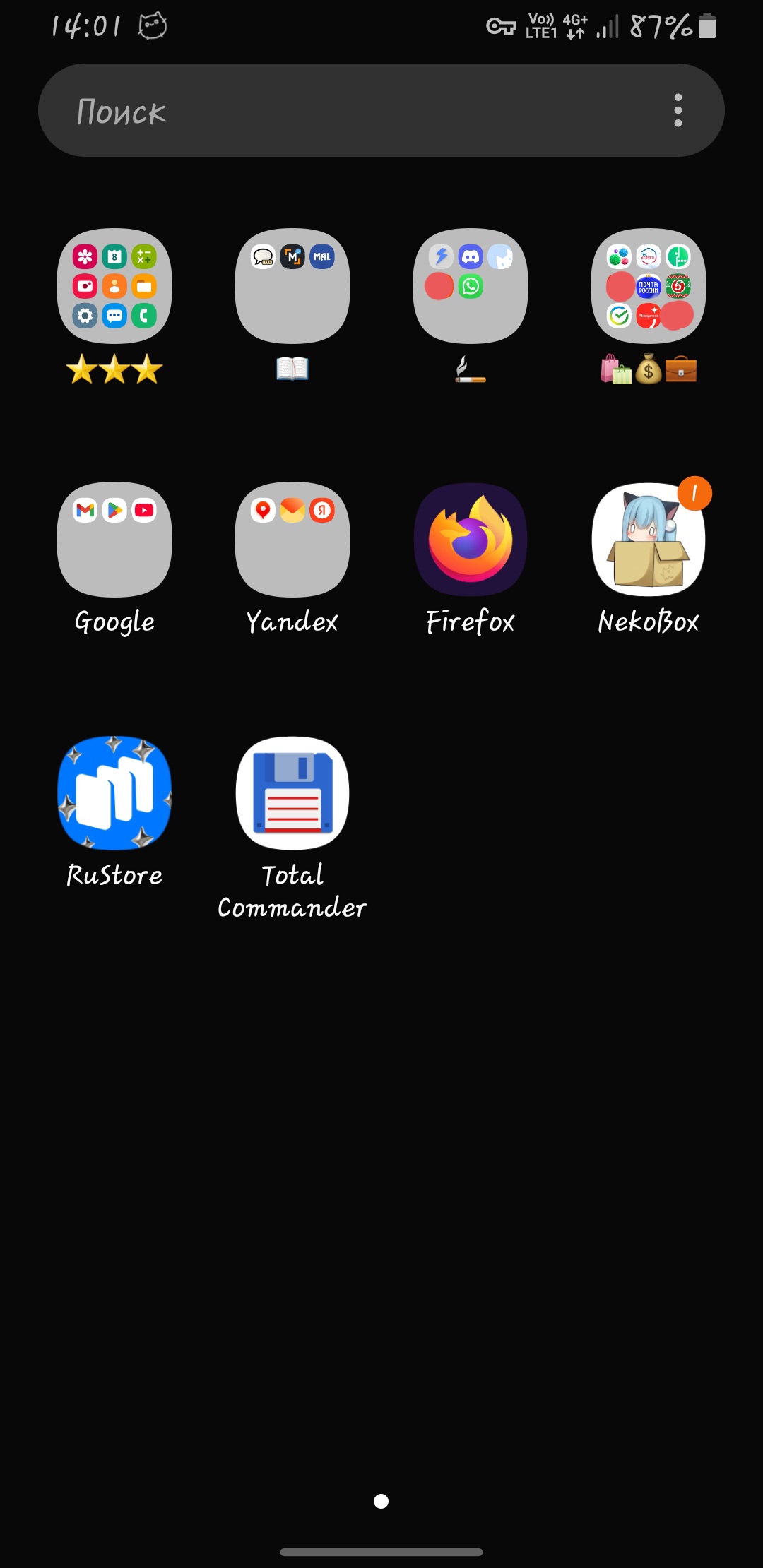This screenshot has height=1568, width=763.
Task: Open the Google folder
Action: (x=114, y=540)
